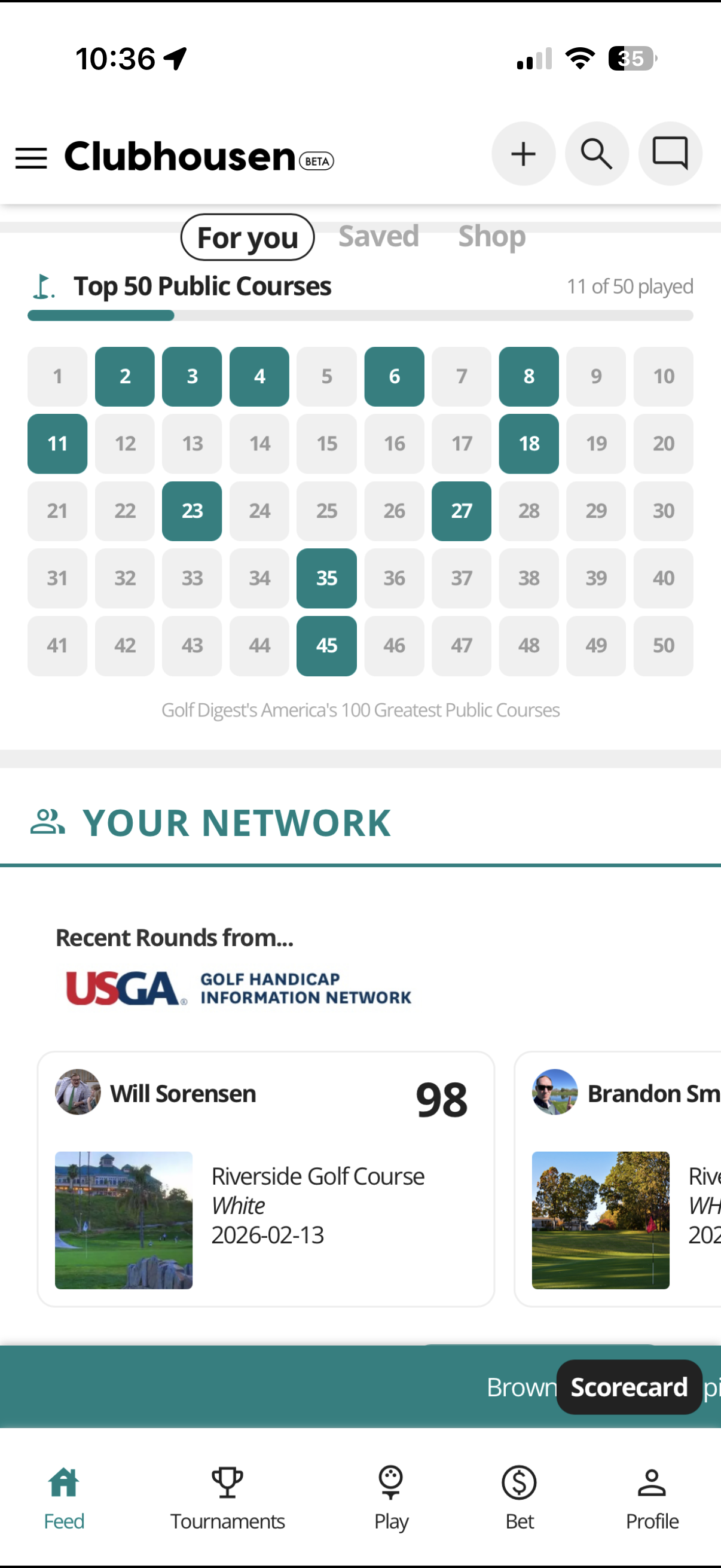This screenshot has height=1568, width=721.
Task: Select the Feed tab
Action: [64, 1497]
